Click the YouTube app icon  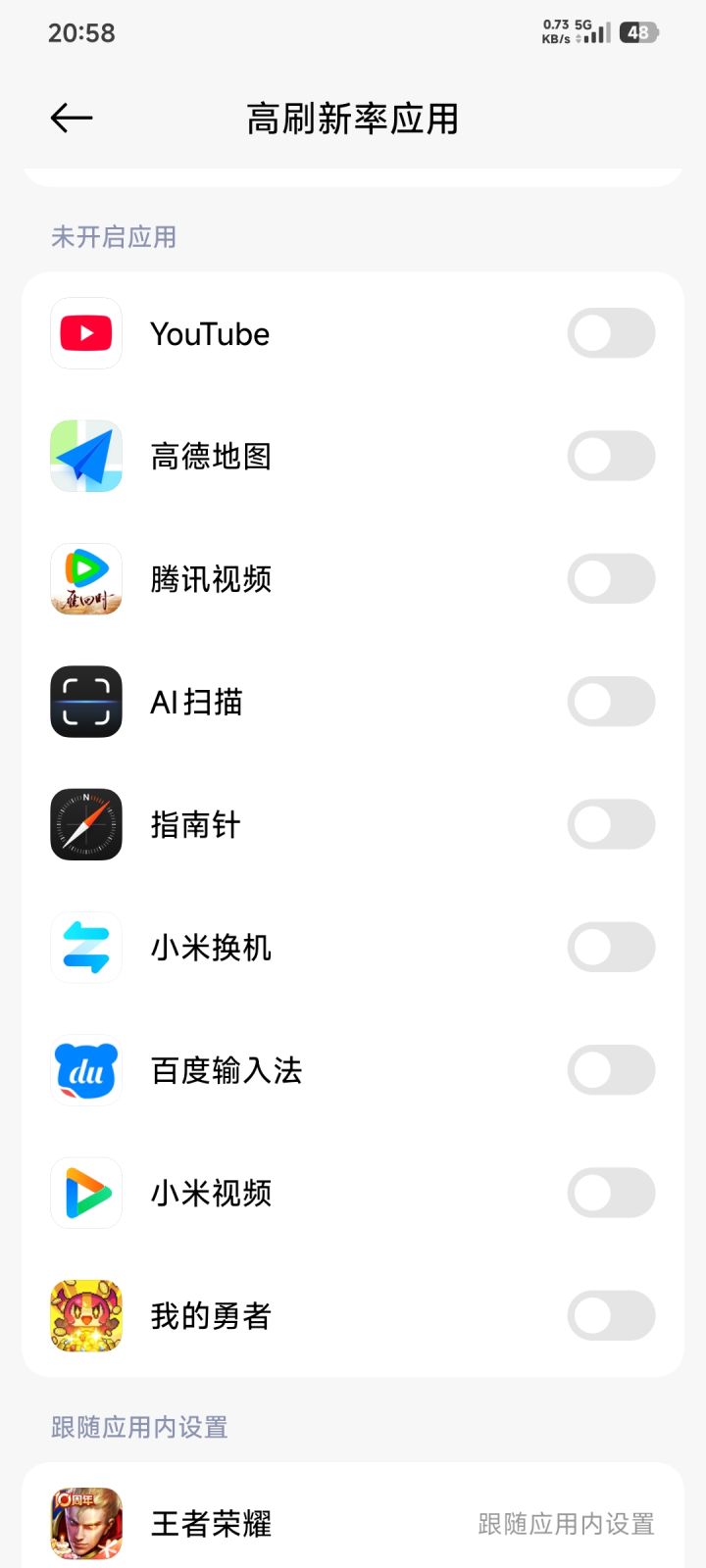(85, 333)
